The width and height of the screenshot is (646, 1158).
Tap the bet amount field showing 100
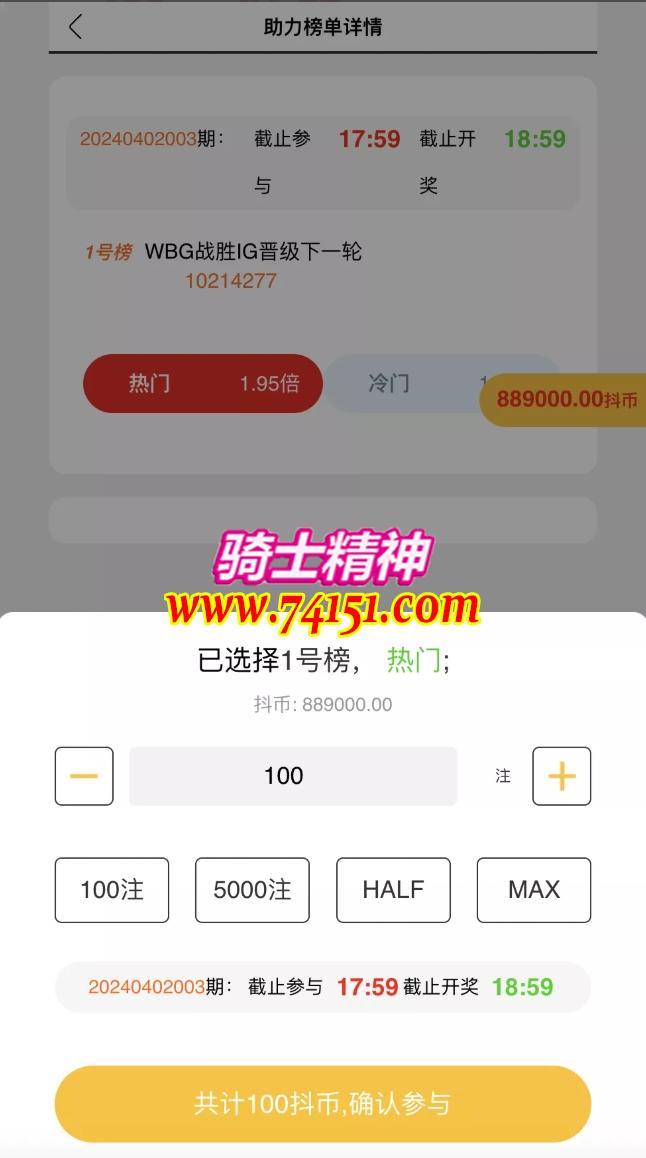[x=292, y=776]
